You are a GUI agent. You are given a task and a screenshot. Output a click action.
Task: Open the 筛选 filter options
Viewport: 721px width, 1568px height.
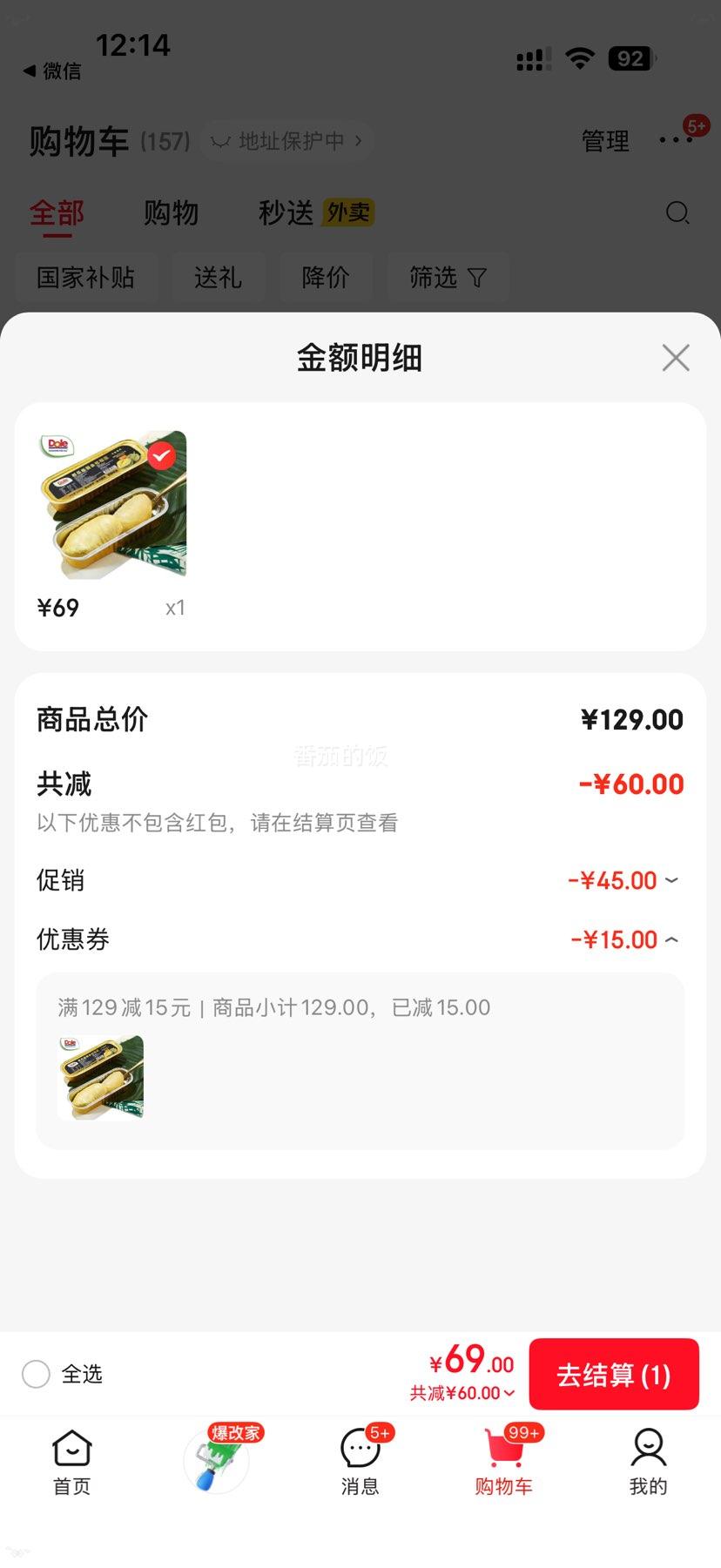tap(448, 277)
